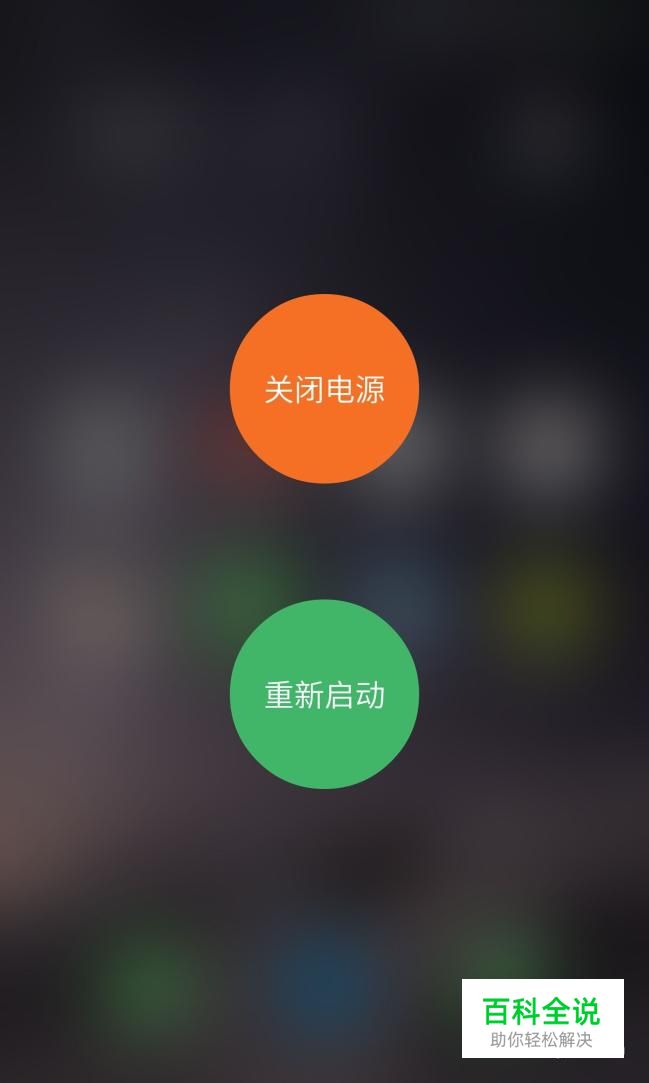Viewport: 649px width, 1083px height.
Task: Tap the orange 关闭电源 power off button
Action: click(324, 389)
